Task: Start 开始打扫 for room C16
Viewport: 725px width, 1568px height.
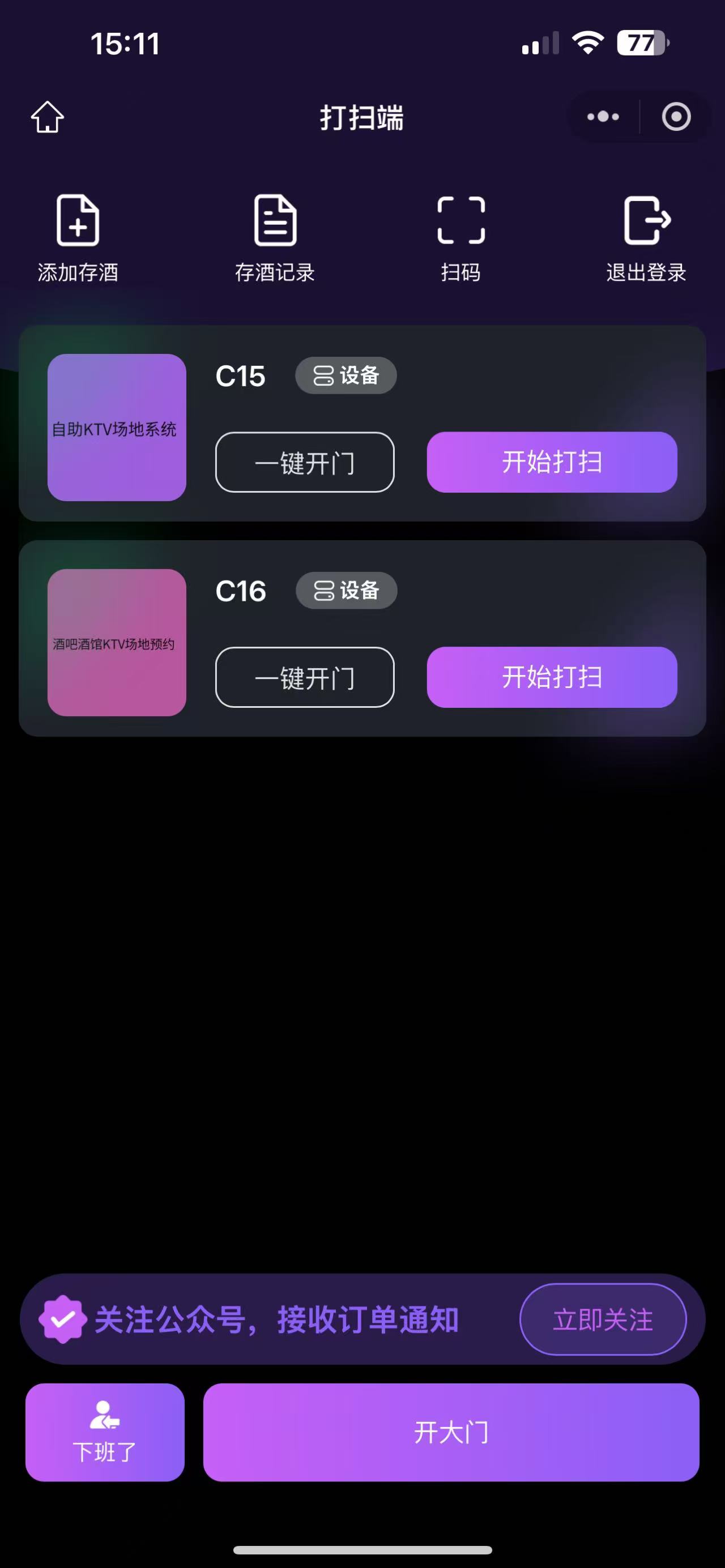Action: (552, 677)
